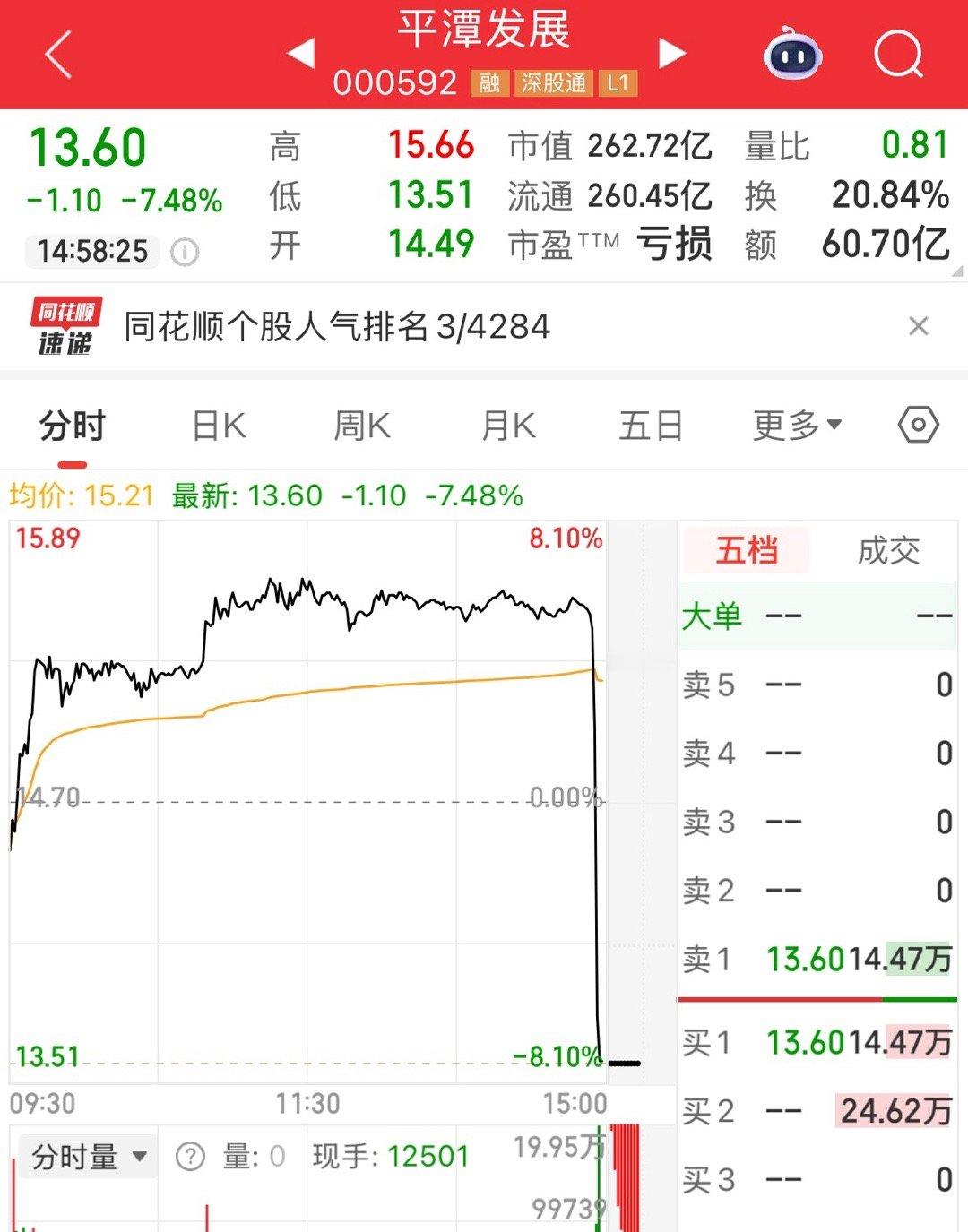Image resolution: width=968 pixels, height=1232 pixels.
Task: Open the 分时量 indicator dropdown
Action: pyautogui.click(x=85, y=1156)
